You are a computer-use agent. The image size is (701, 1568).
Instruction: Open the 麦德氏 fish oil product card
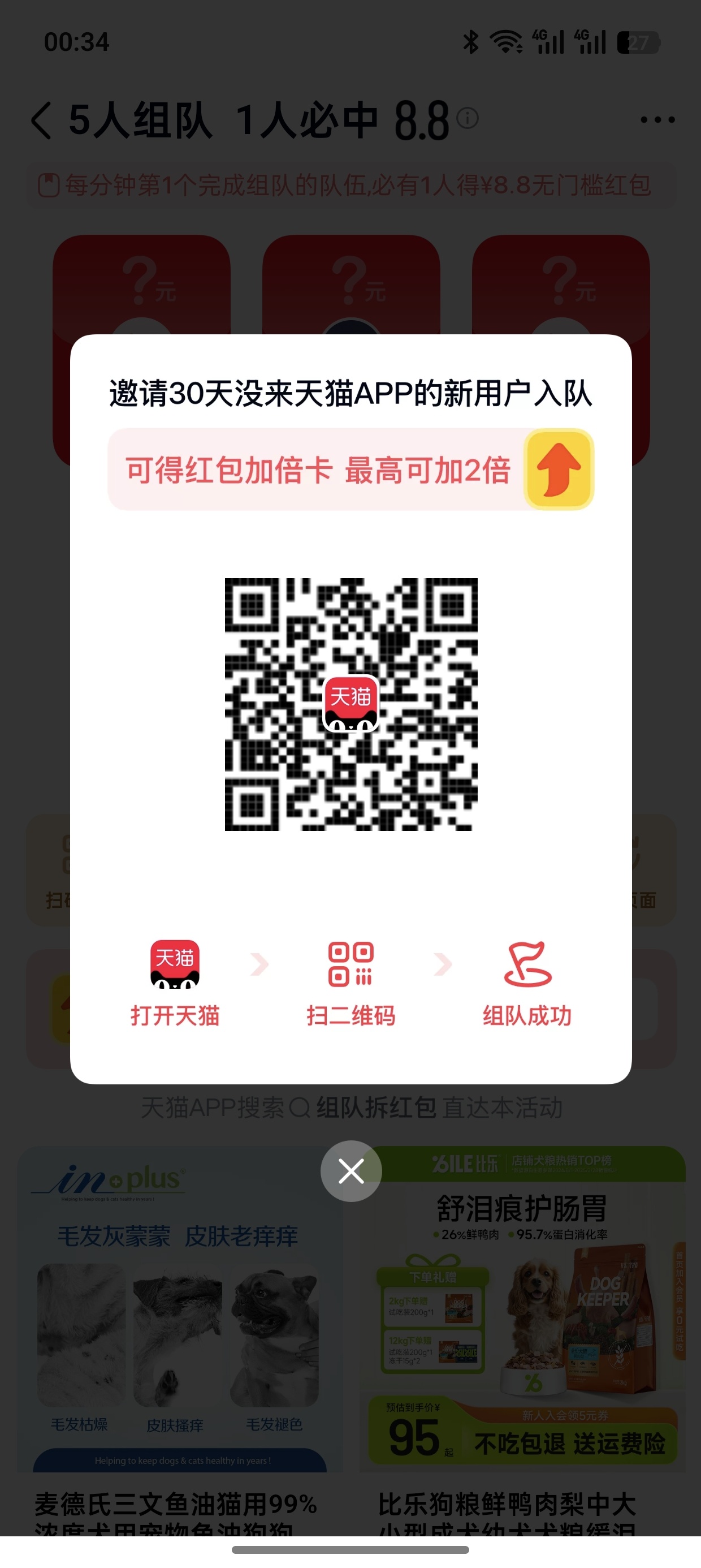tap(180, 1339)
